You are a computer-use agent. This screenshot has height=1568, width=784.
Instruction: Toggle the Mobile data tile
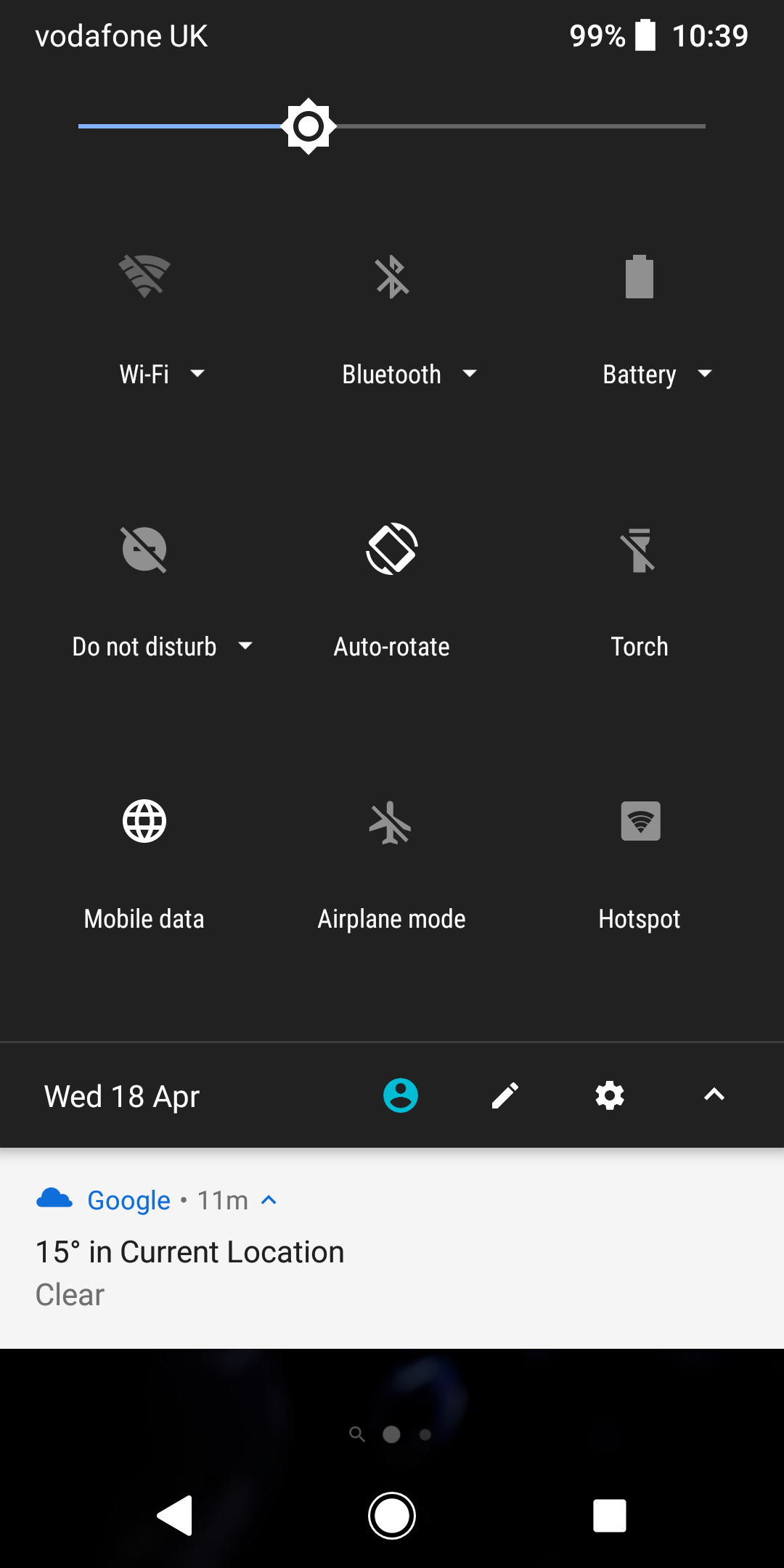click(144, 821)
